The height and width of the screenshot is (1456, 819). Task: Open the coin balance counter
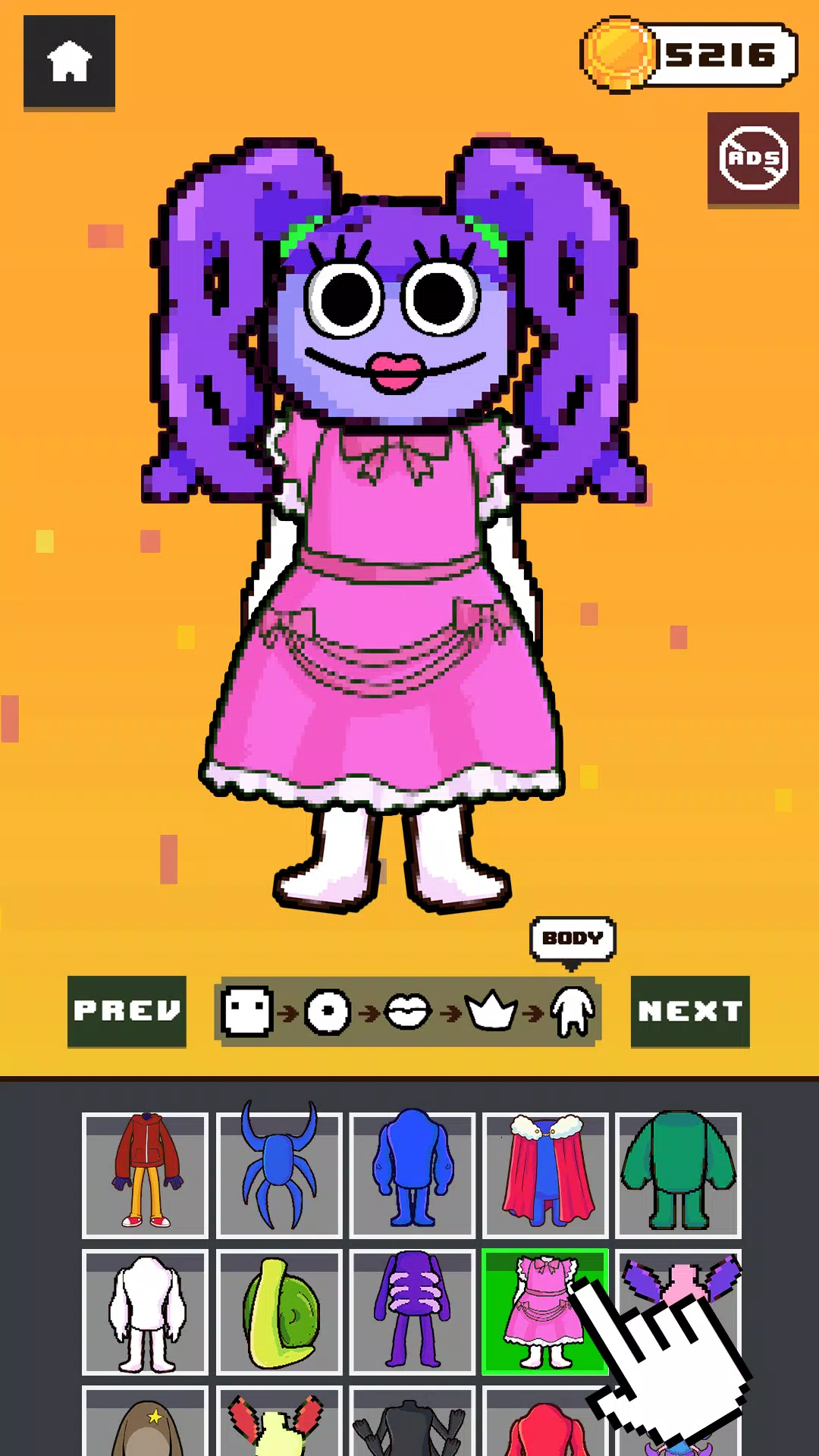689,55
